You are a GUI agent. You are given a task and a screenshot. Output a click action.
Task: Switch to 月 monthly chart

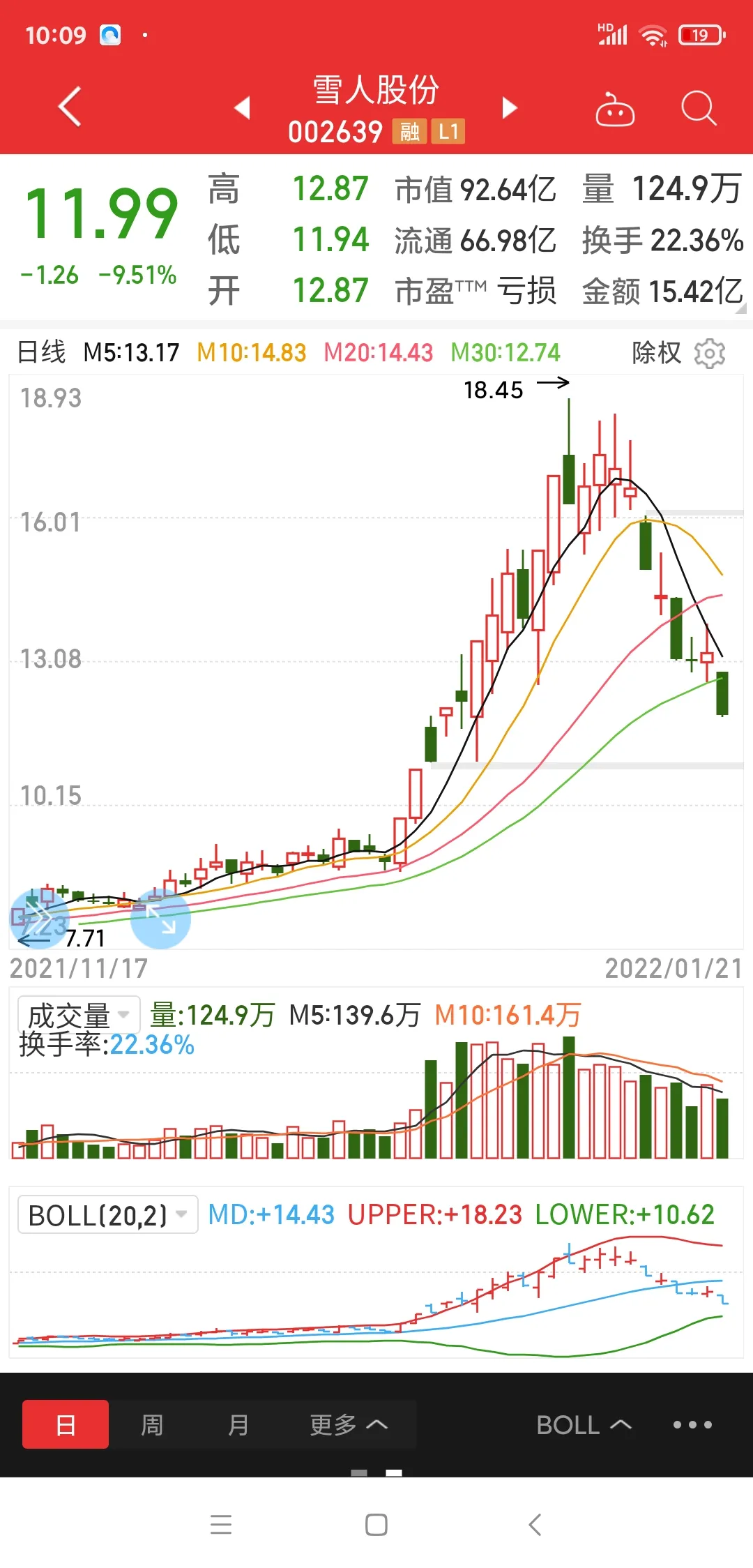tap(238, 1424)
